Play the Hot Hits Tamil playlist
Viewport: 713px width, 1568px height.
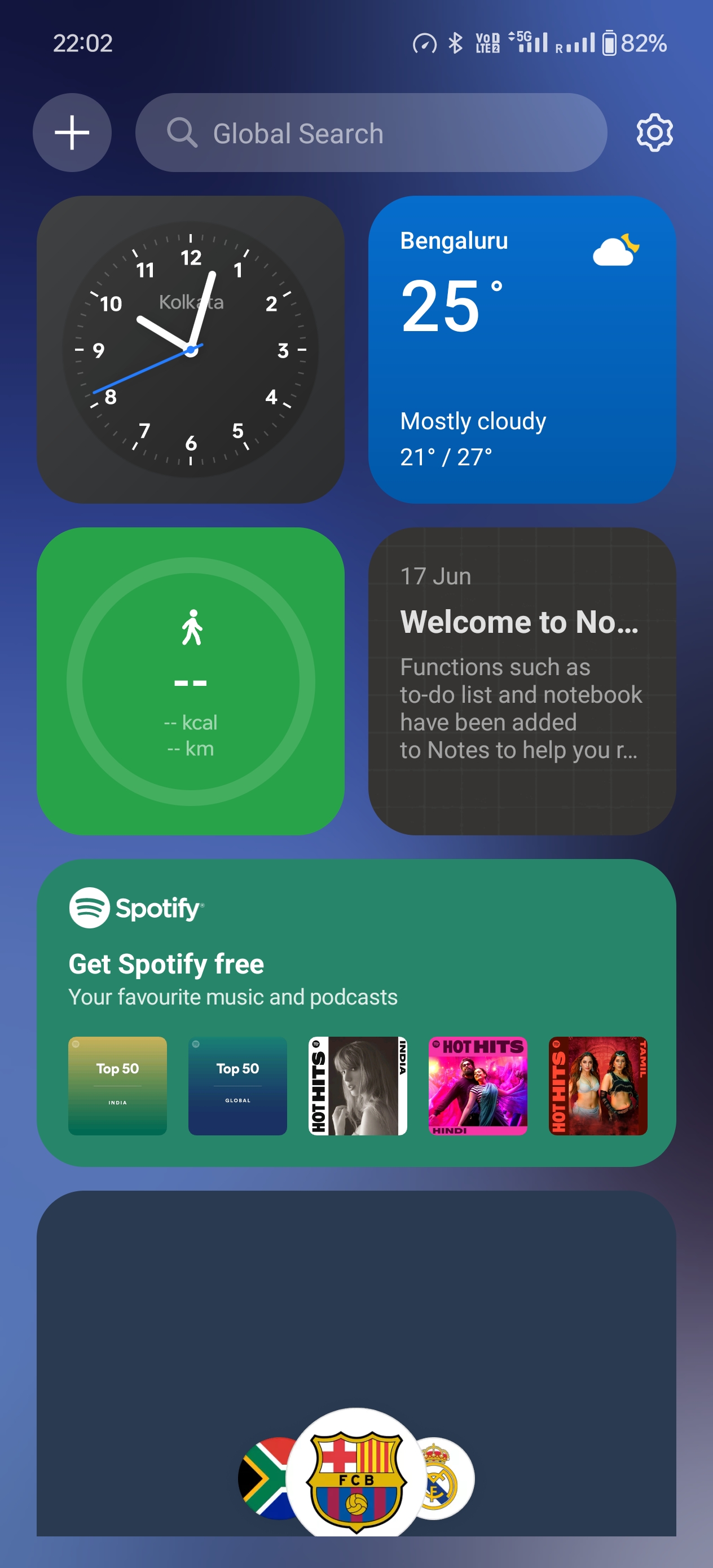click(x=597, y=1085)
